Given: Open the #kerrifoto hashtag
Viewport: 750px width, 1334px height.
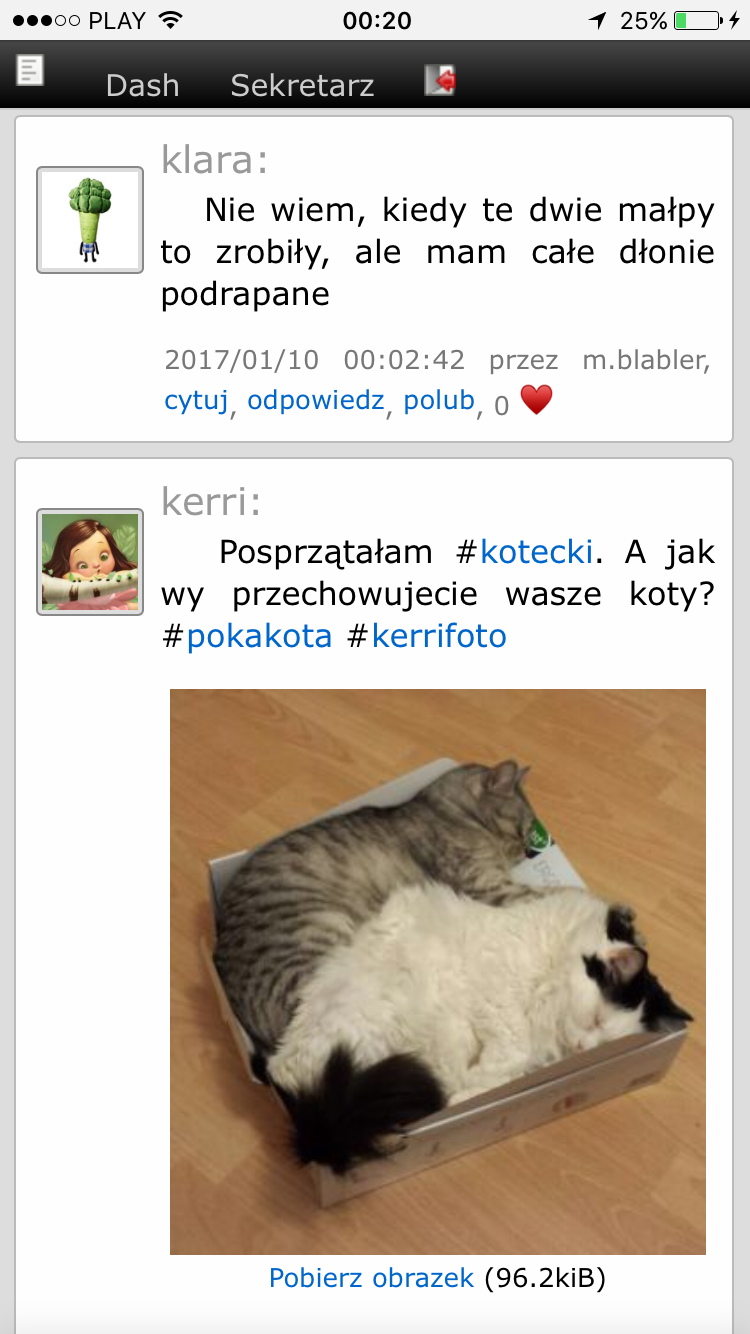Looking at the screenshot, I should click(x=438, y=636).
